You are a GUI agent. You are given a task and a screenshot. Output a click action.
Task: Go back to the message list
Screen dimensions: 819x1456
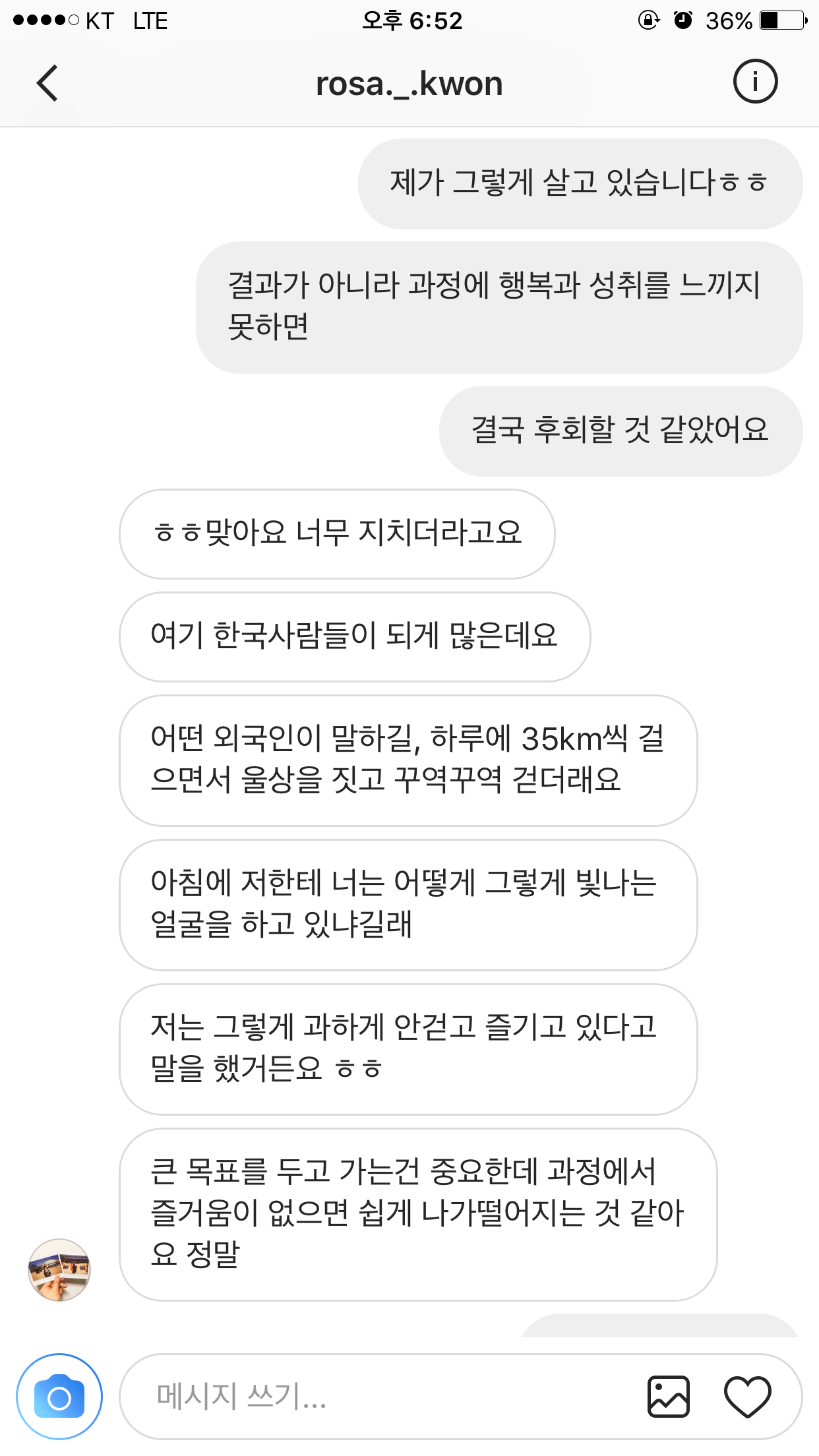47,83
